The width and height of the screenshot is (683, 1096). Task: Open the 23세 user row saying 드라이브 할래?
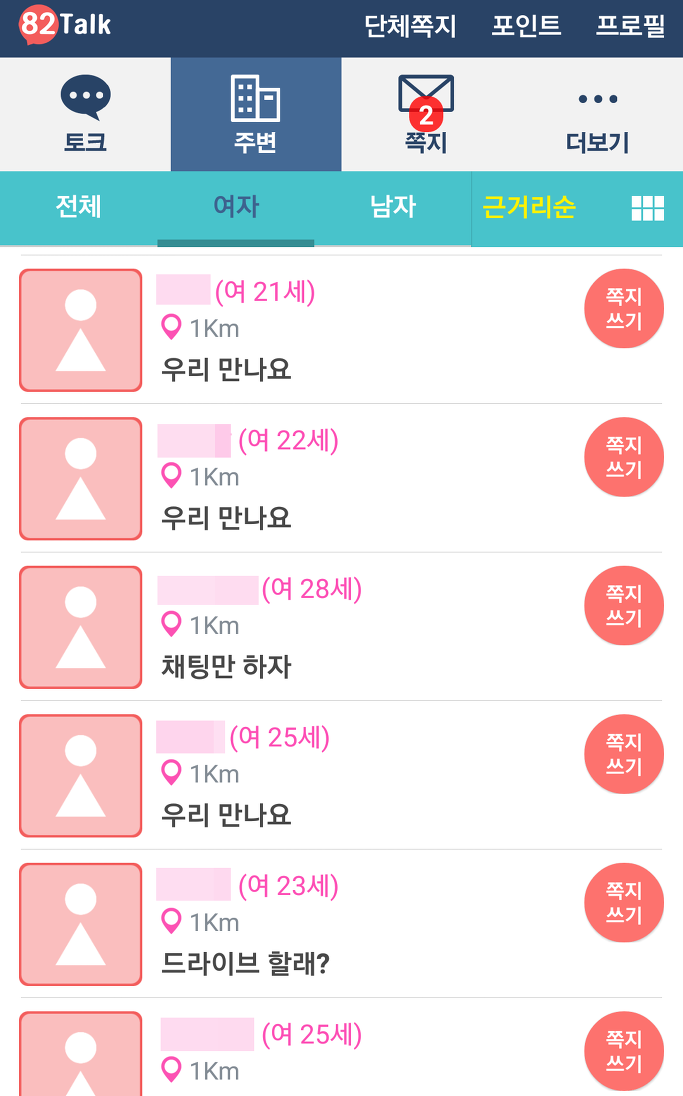coord(341,924)
